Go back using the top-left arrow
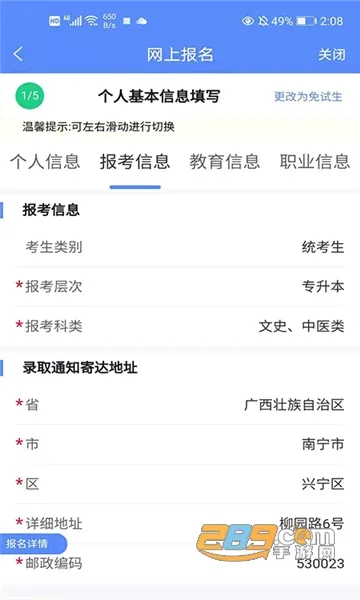This screenshot has width=360, height=600. point(18,54)
